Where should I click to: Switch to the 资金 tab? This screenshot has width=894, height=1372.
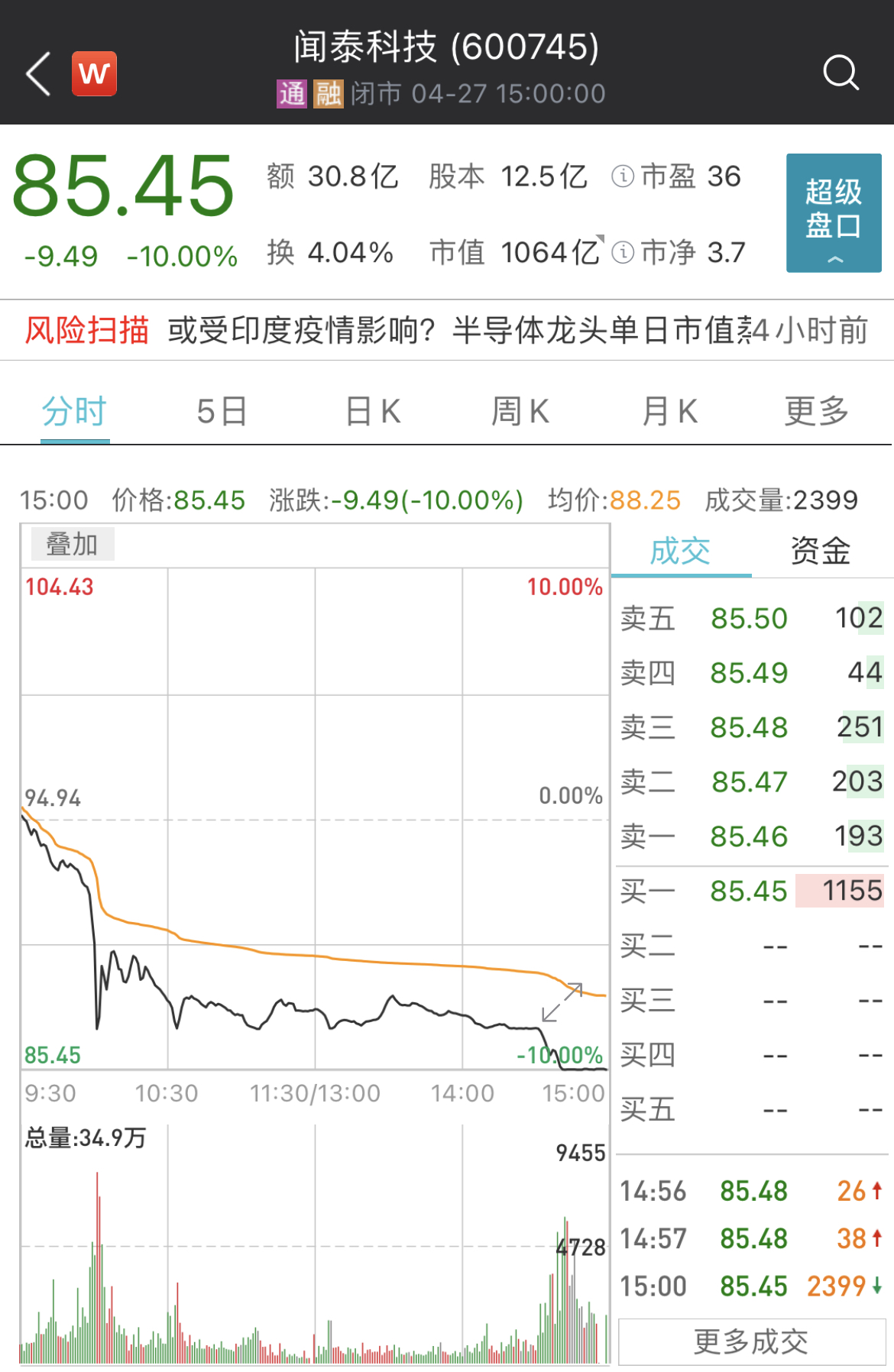[820, 551]
